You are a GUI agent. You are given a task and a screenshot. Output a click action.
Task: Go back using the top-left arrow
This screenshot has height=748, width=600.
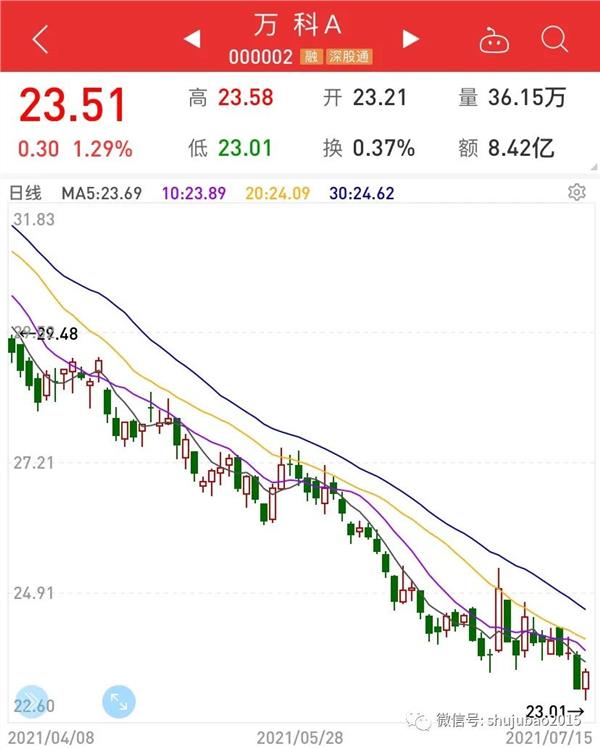(x=40, y=40)
